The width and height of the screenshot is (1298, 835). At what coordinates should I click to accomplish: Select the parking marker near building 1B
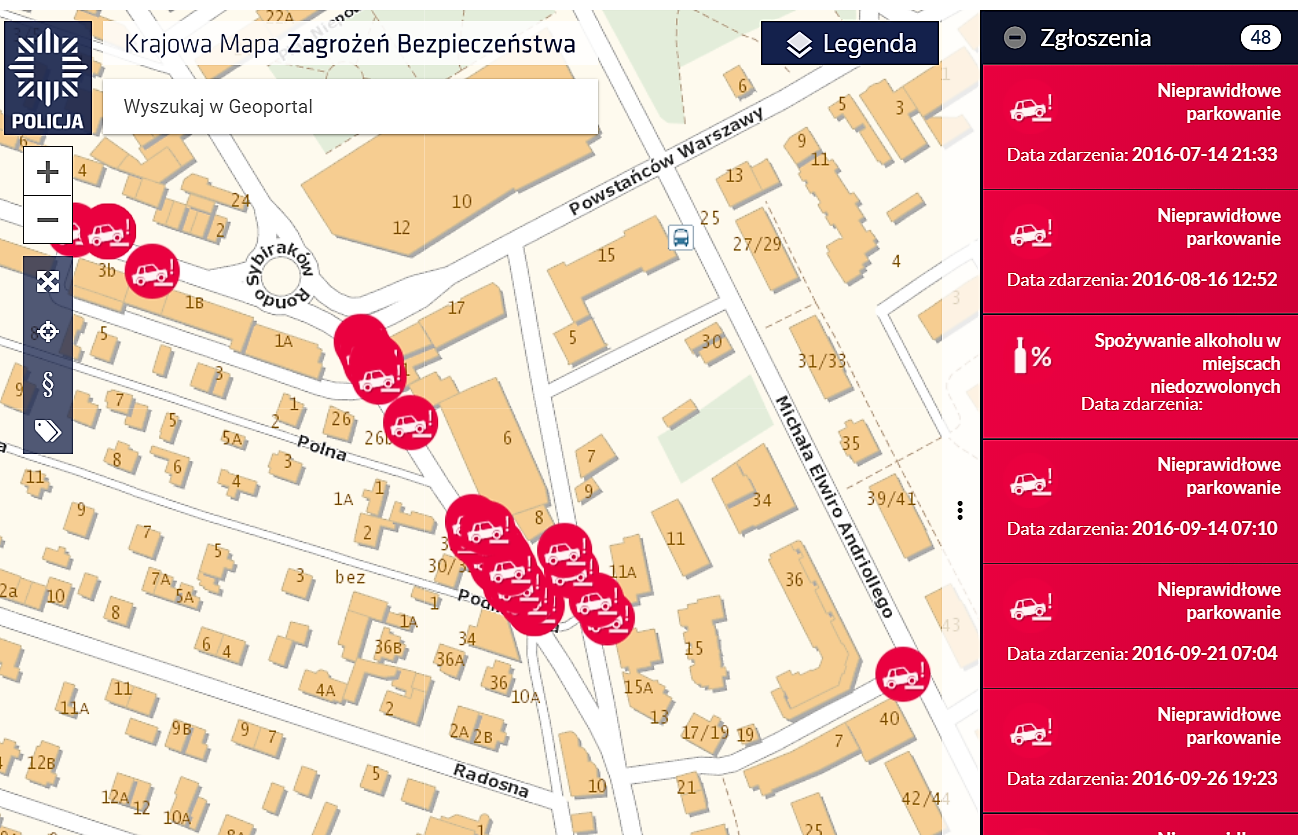pyautogui.click(x=152, y=271)
